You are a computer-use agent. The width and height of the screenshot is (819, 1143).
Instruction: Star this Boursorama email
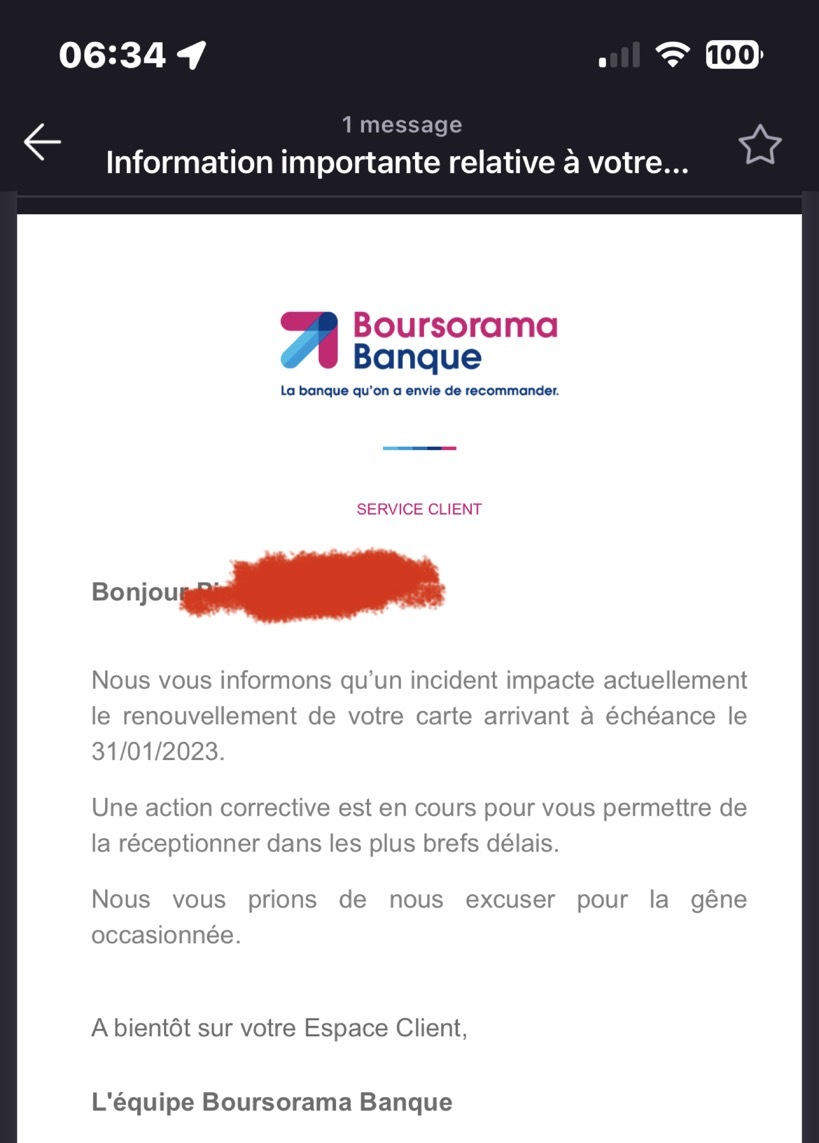tap(759, 146)
